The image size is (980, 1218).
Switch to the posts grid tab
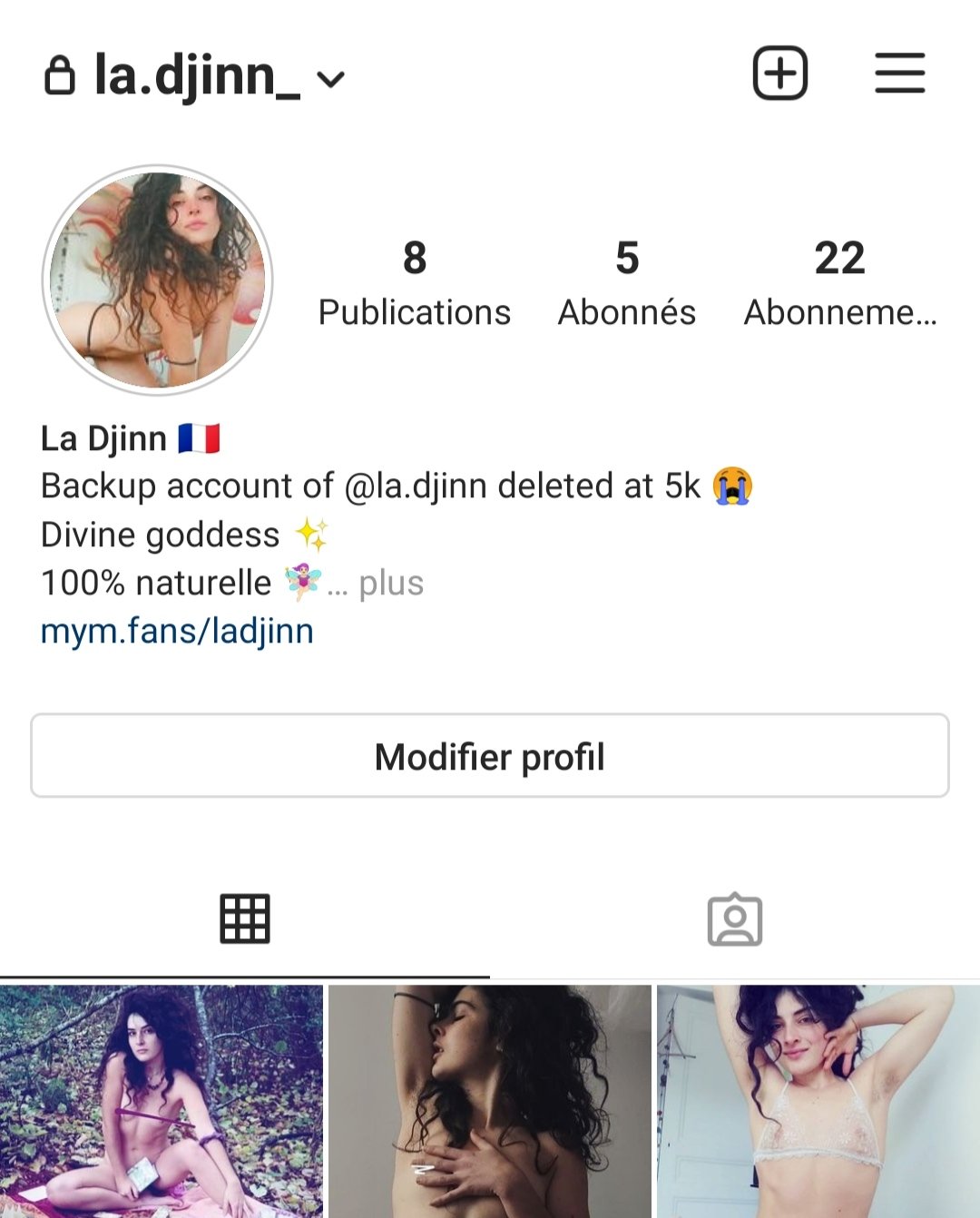pos(245,918)
